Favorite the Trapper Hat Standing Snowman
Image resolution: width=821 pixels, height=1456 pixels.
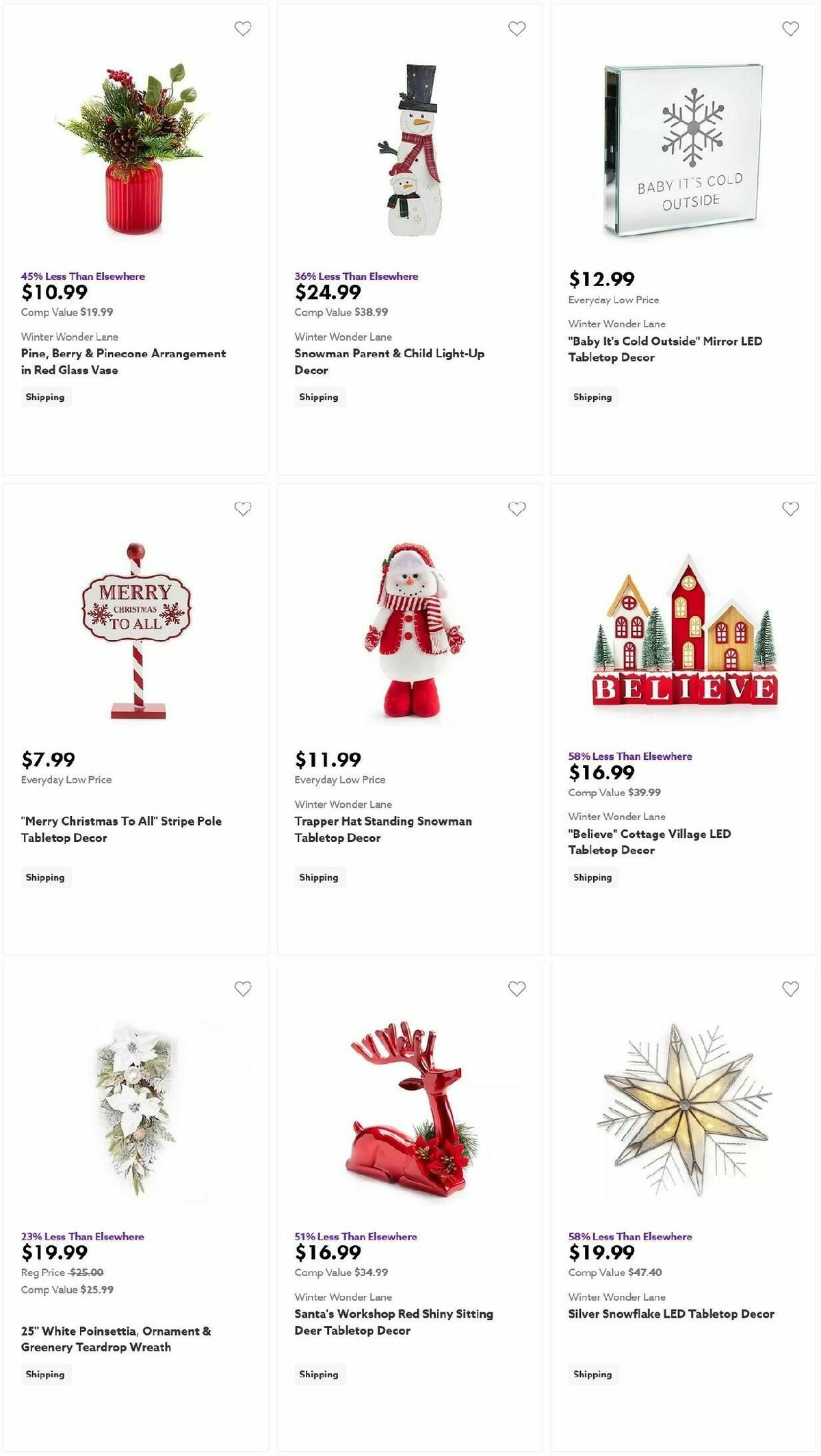(517, 509)
